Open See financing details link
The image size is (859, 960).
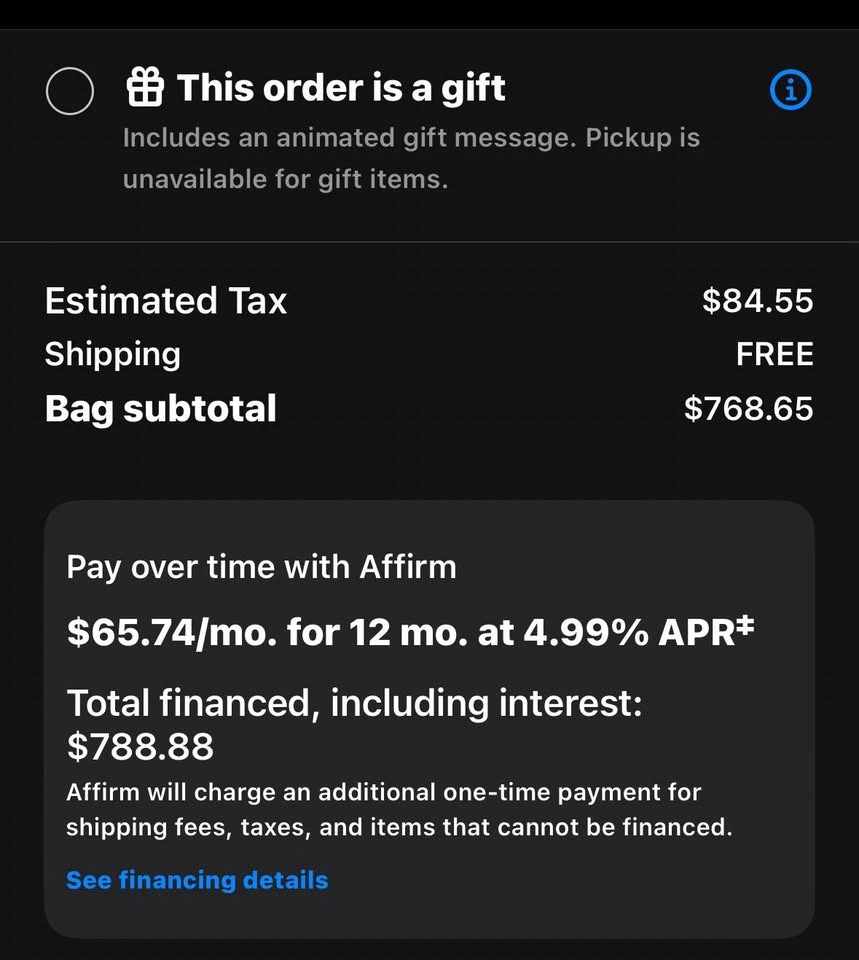coord(197,880)
